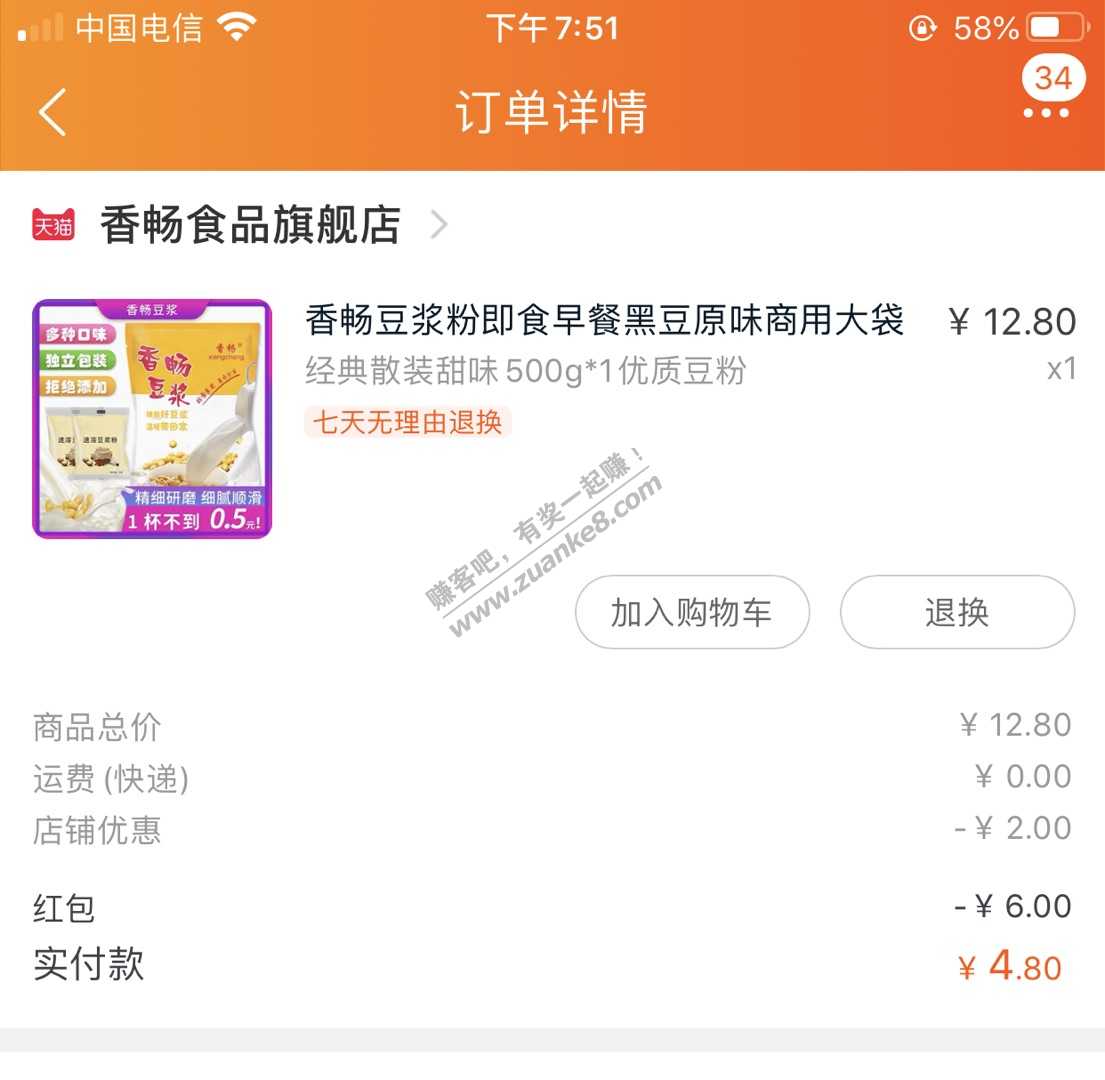The height and width of the screenshot is (1080, 1105).
Task: Open the 香畅豆浆粉即食早餐 product title
Action: tap(604, 321)
